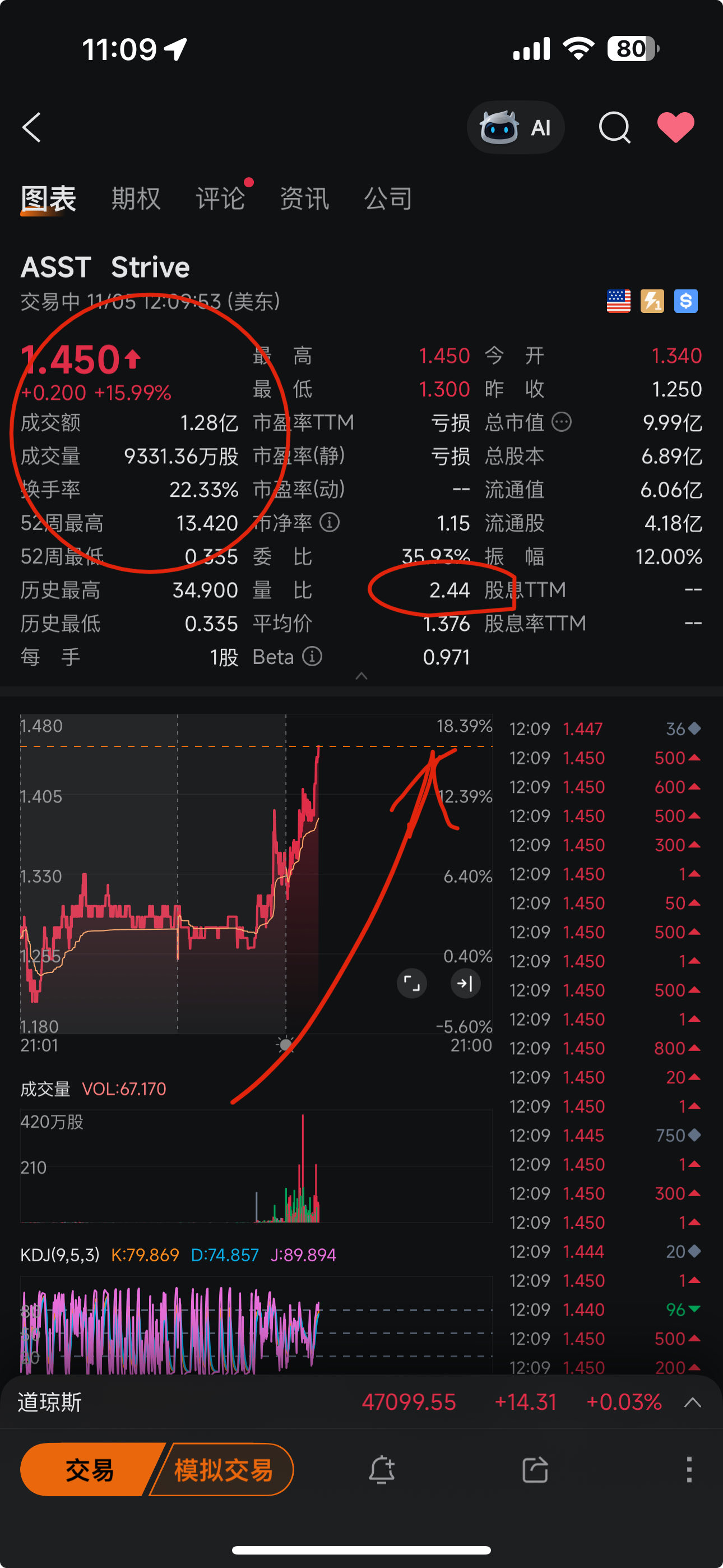Screen dimensions: 723x1568
Task: Switch to the 评论 tab
Action: pos(220,199)
